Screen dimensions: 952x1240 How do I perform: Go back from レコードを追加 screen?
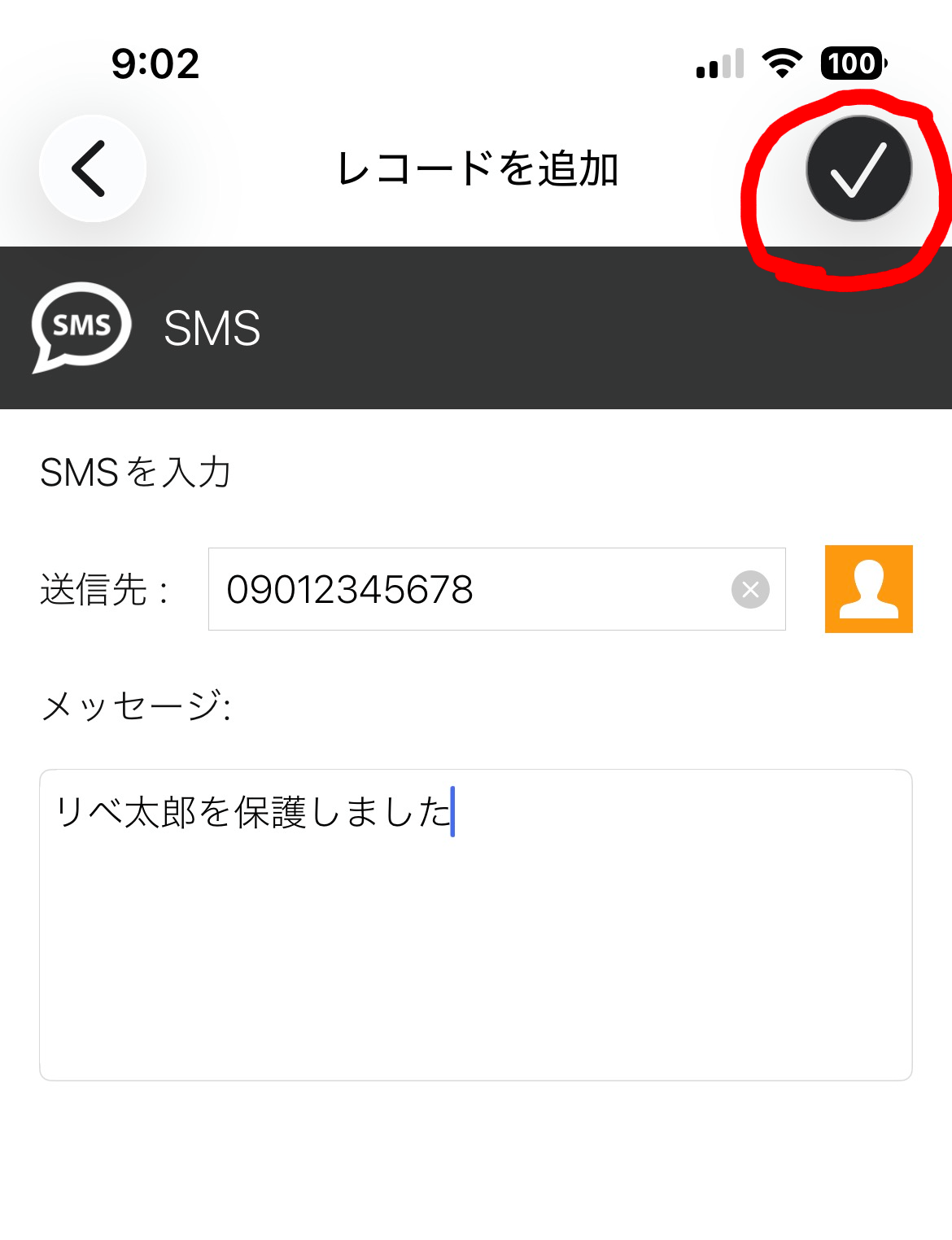coord(92,168)
